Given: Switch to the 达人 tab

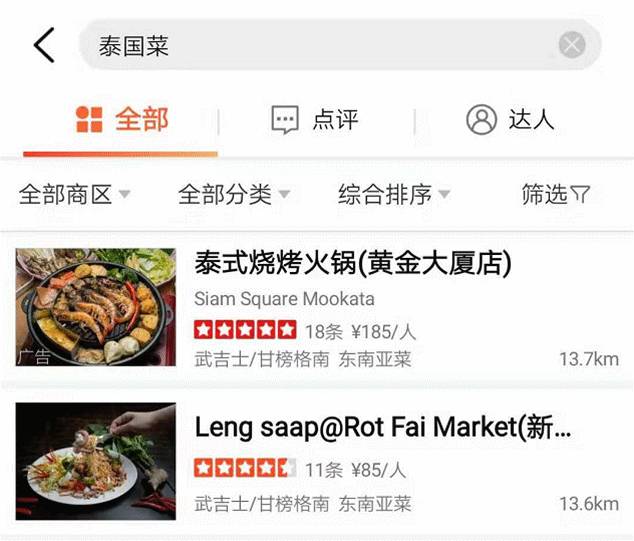Looking at the screenshot, I should click(510, 120).
